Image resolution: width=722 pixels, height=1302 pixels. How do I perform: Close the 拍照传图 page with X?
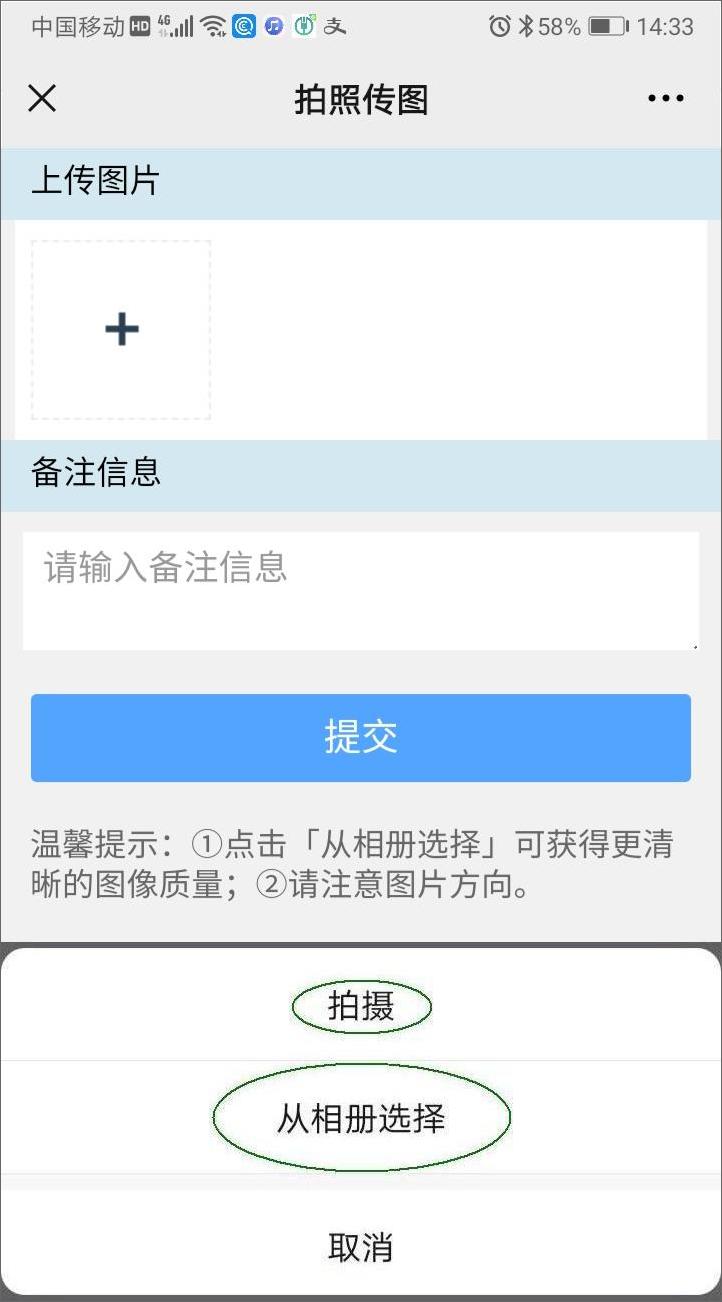(x=42, y=98)
